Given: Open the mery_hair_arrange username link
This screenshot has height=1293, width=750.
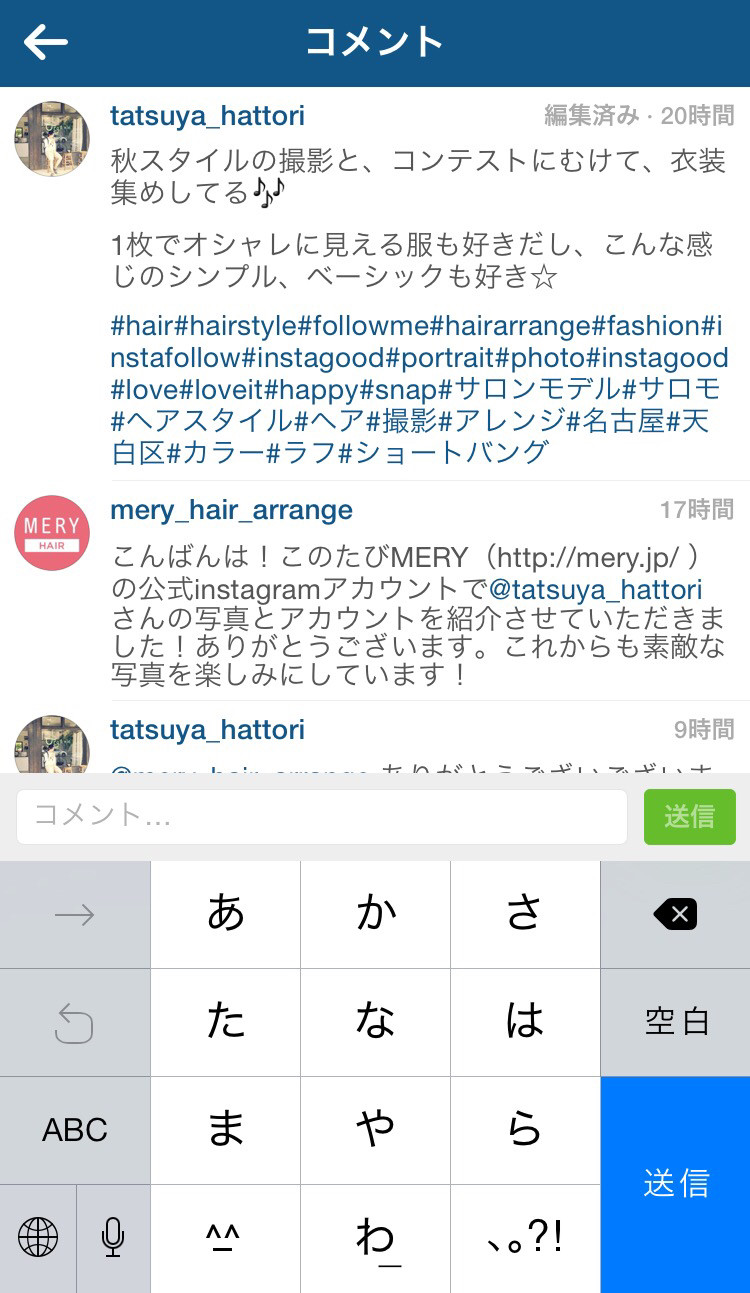Looking at the screenshot, I should (x=231, y=510).
